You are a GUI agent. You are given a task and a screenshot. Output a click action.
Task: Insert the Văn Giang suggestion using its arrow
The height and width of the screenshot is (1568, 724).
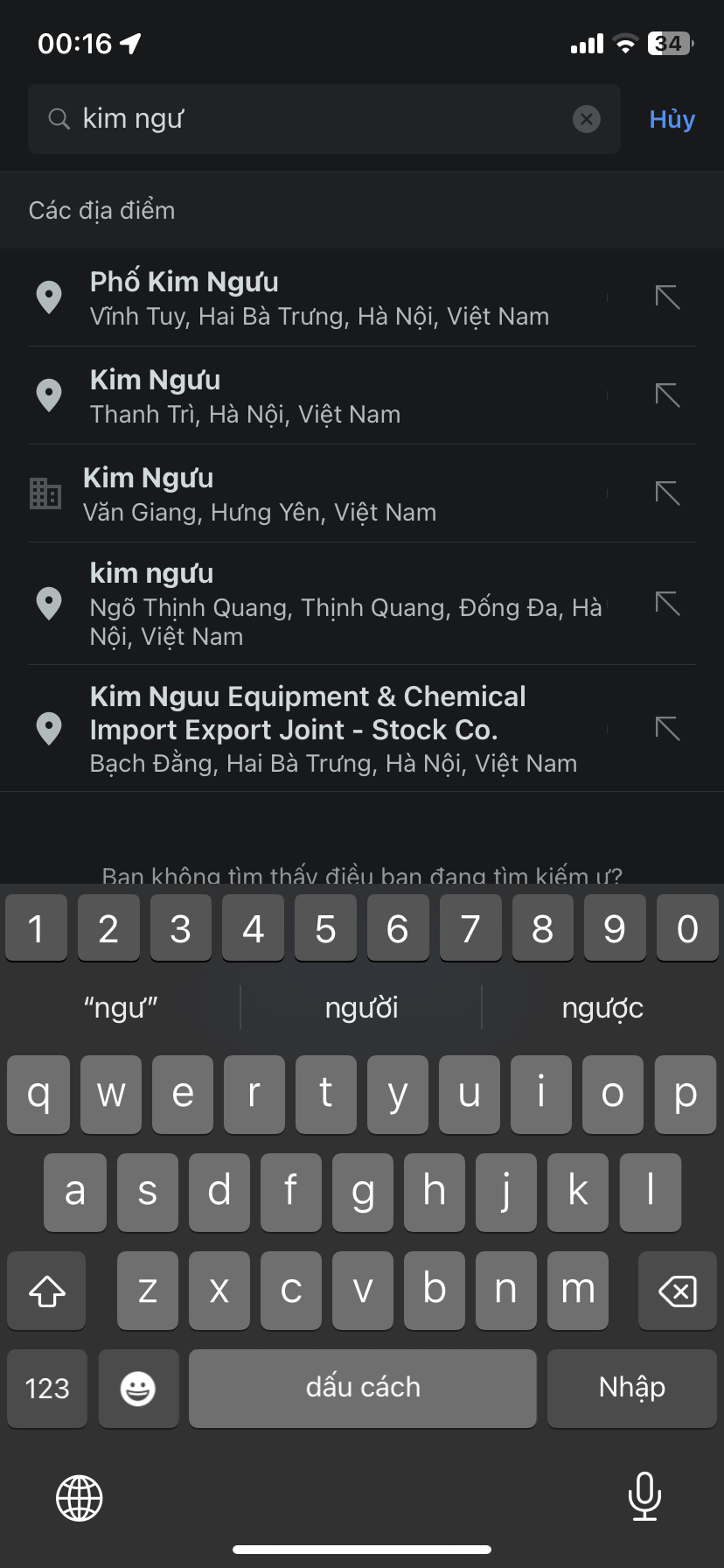tap(667, 493)
